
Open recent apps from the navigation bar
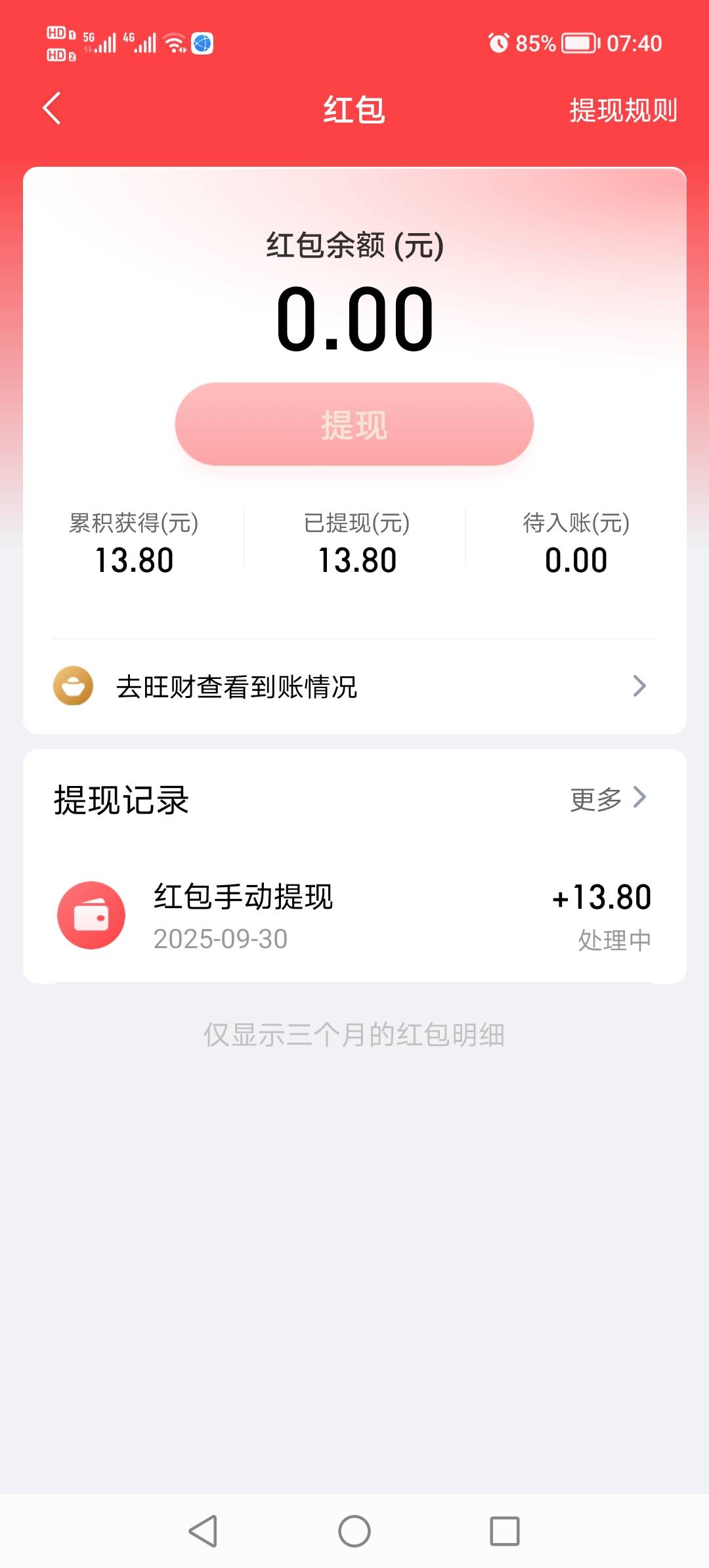pos(505,1531)
